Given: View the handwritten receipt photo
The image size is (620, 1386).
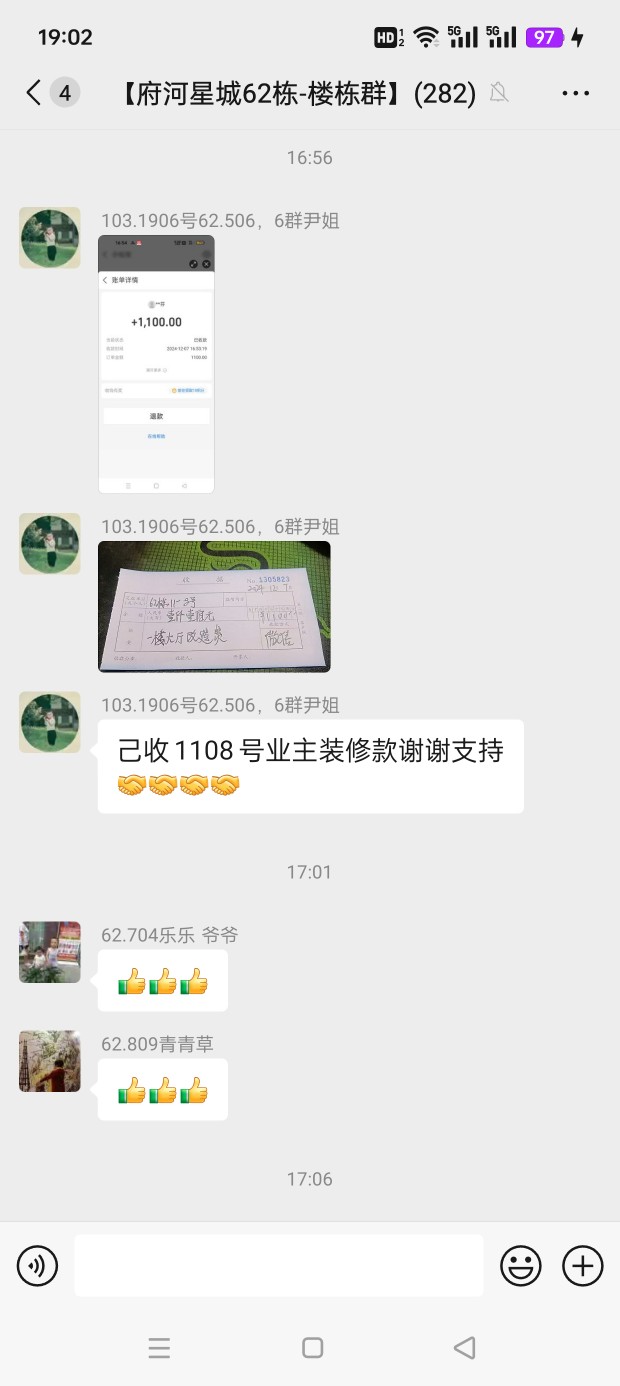Looking at the screenshot, I should coord(214,606).
